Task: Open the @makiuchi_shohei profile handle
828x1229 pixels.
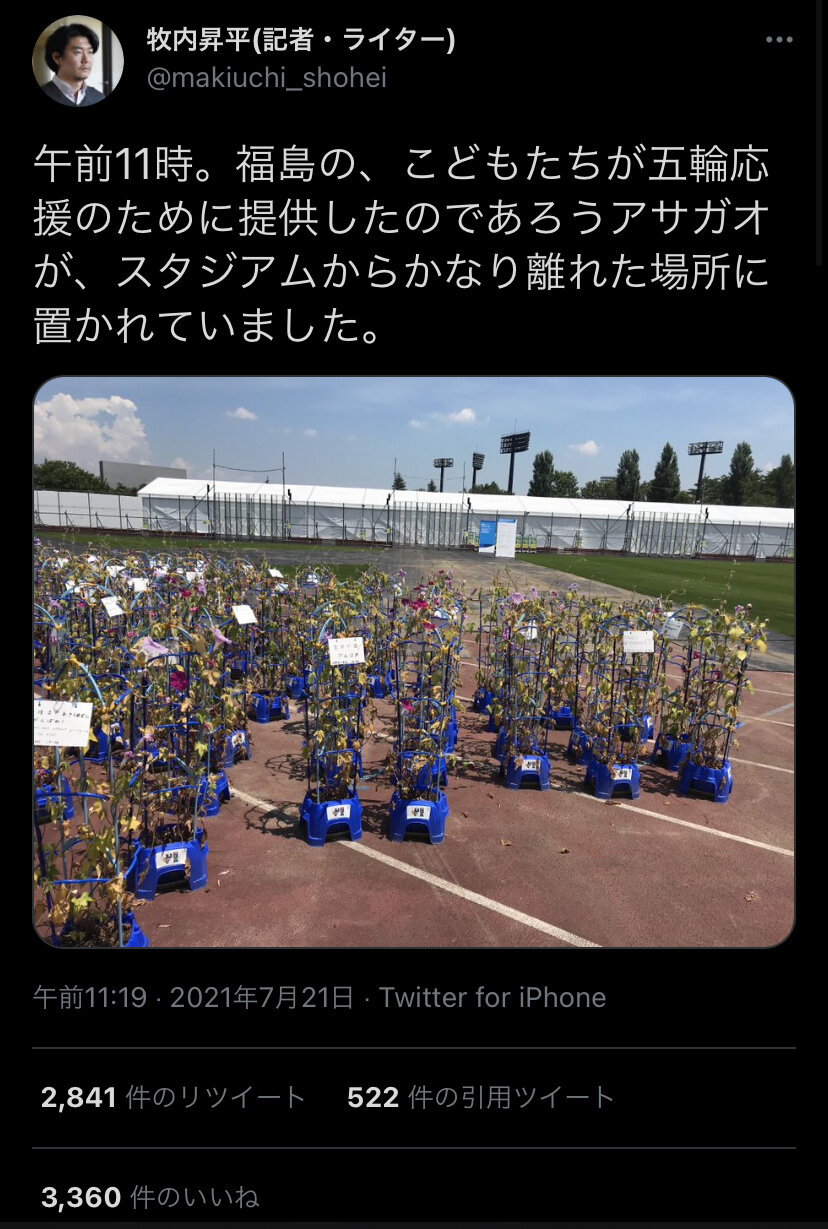Action: (x=266, y=79)
